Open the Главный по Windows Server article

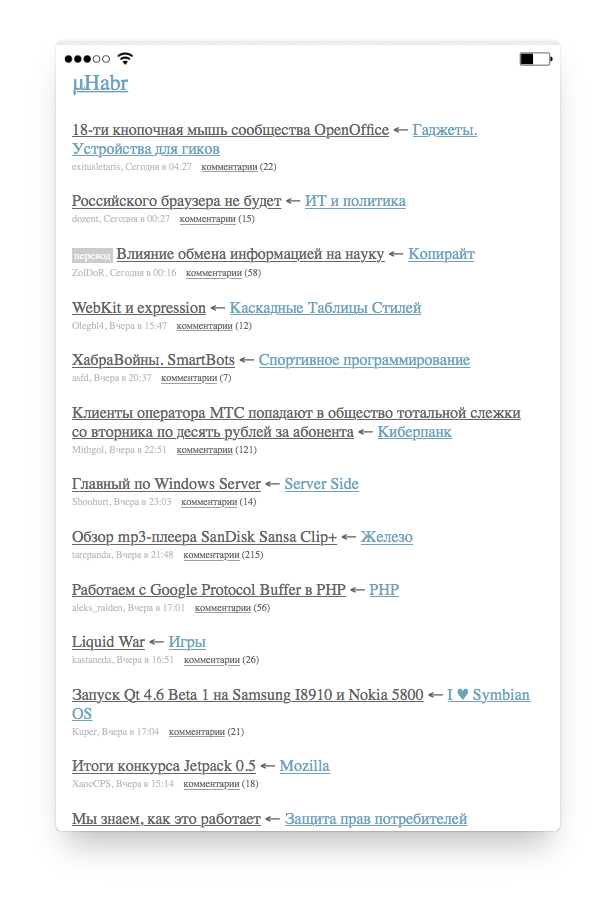pyautogui.click(x=166, y=484)
